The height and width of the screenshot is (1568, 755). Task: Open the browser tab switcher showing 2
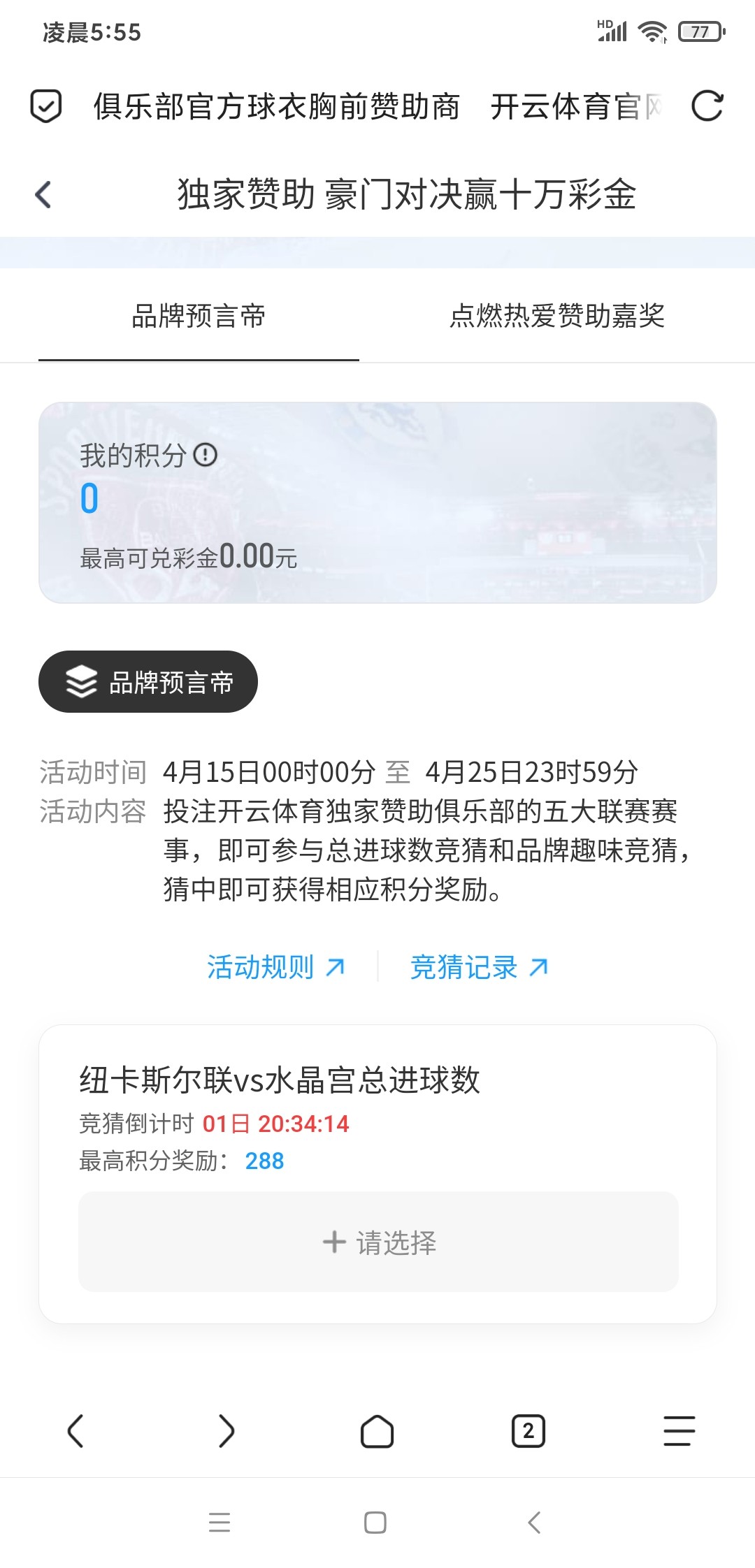528,1432
